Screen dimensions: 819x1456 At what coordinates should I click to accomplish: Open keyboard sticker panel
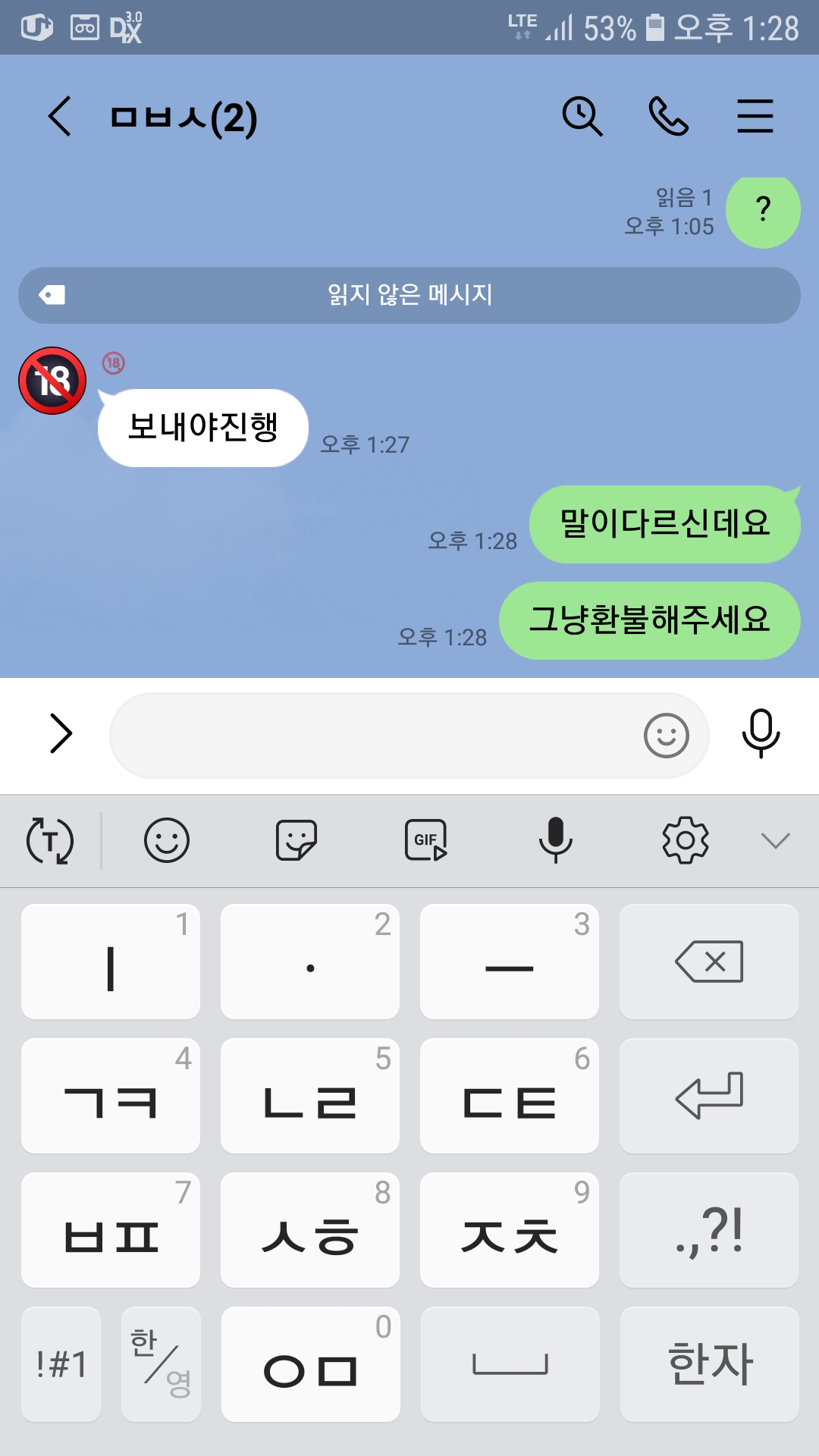(x=297, y=840)
